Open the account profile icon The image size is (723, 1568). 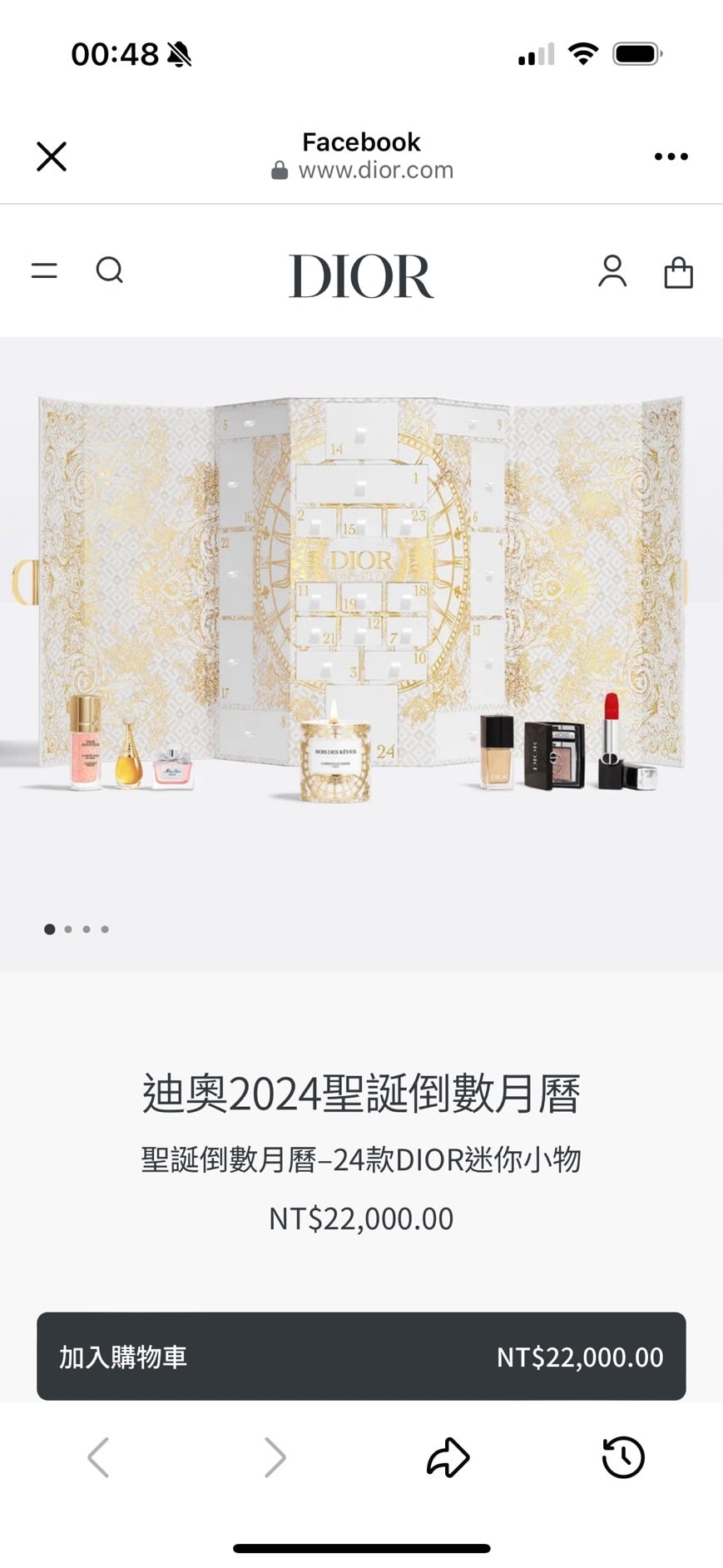click(x=612, y=271)
